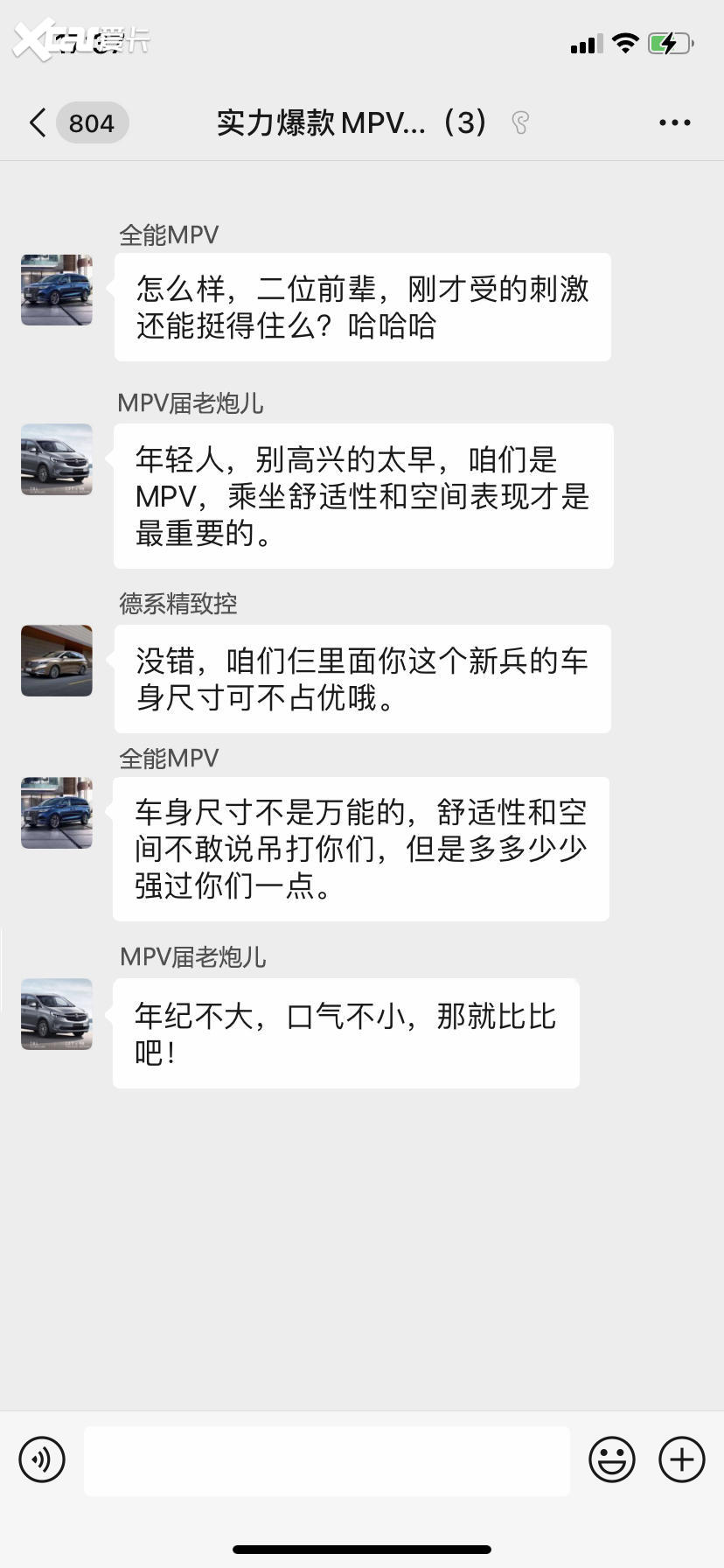Open 全能MPV's blue car avatar
Image resolution: width=724 pixels, height=1568 pixels.
(56, 290)
